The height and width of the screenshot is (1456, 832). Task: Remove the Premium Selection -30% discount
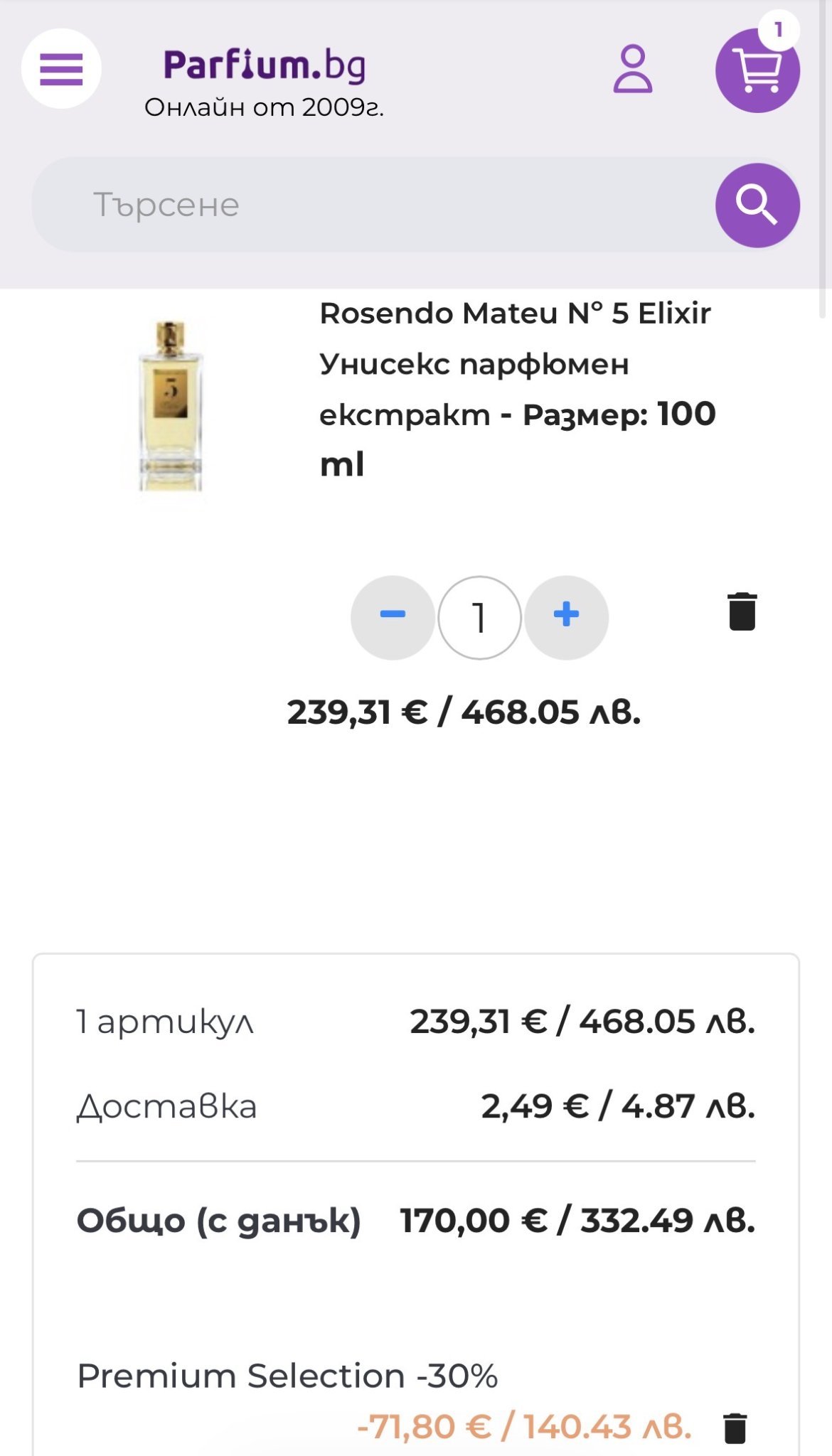coord(735,1428)
